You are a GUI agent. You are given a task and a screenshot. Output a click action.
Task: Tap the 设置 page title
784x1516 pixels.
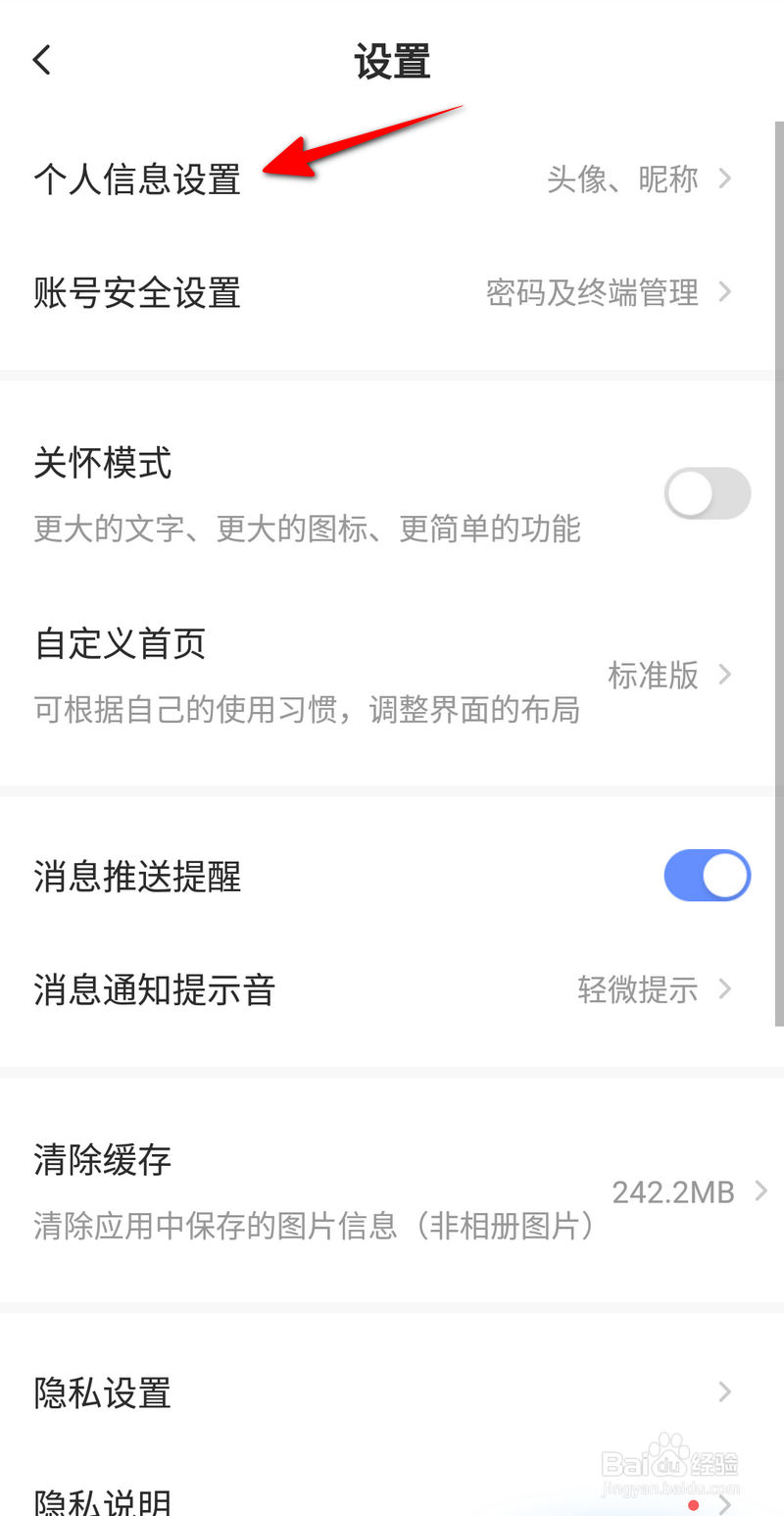tap(392, 61)
